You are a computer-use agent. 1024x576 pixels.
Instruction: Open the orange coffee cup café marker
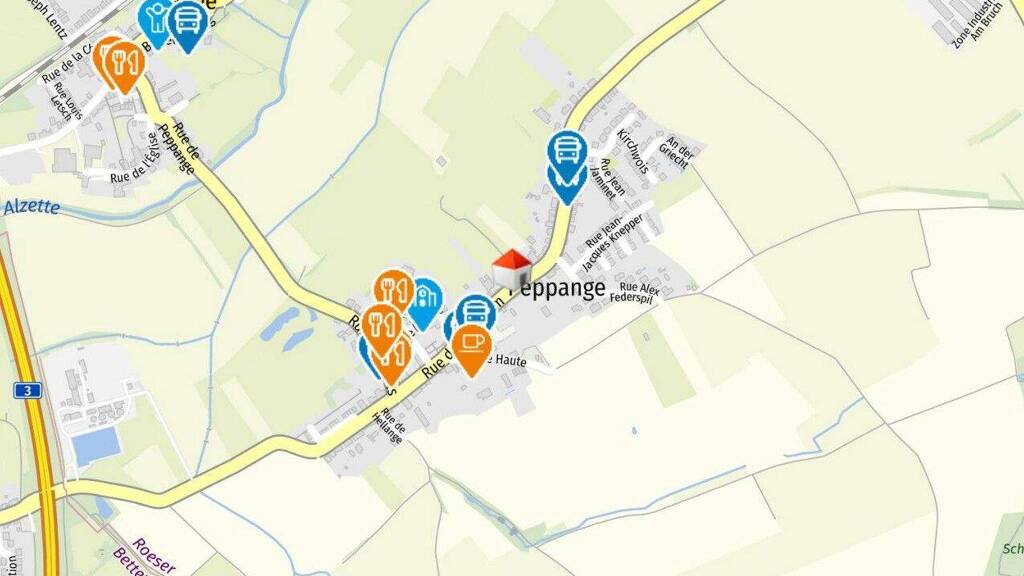pyautogui.click(x=471, y=344)
